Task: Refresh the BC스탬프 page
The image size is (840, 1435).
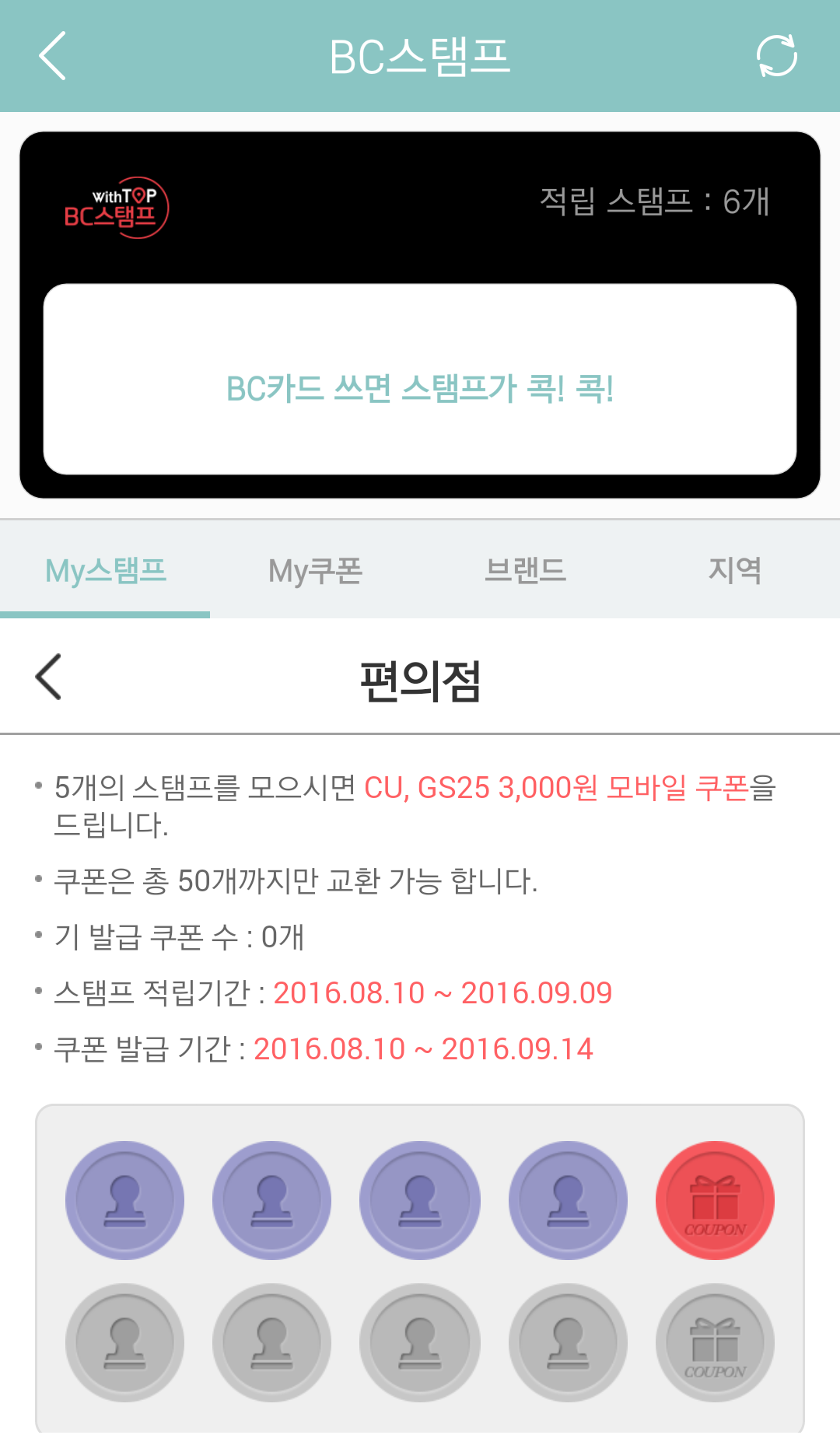Action: (x=776, y=56)
